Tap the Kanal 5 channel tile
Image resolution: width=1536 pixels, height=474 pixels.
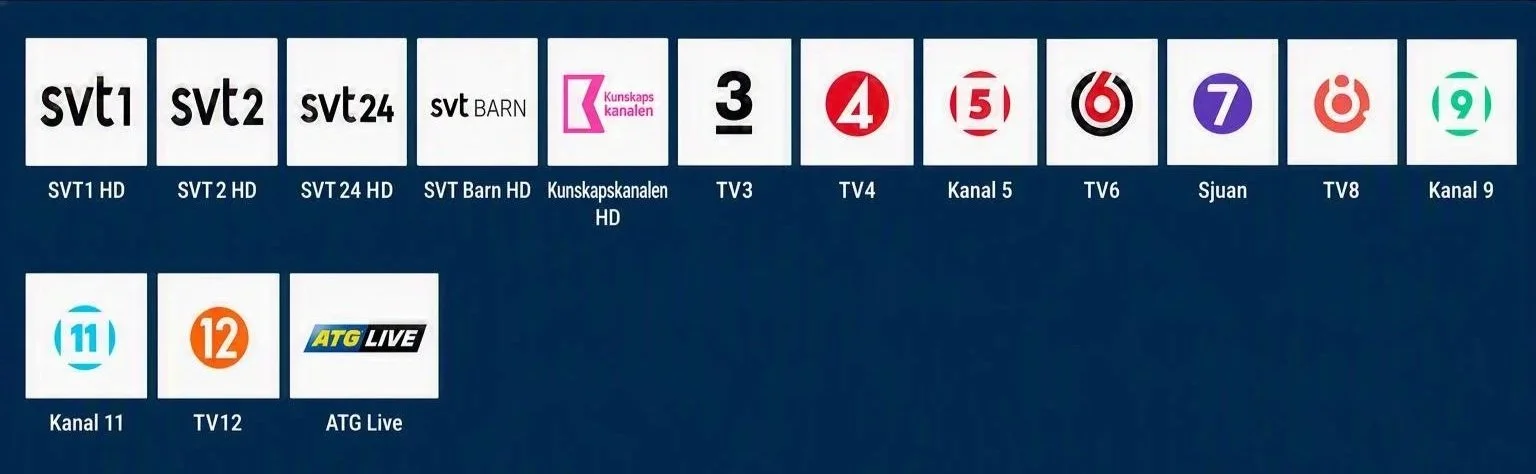click(x=980, y=102)
